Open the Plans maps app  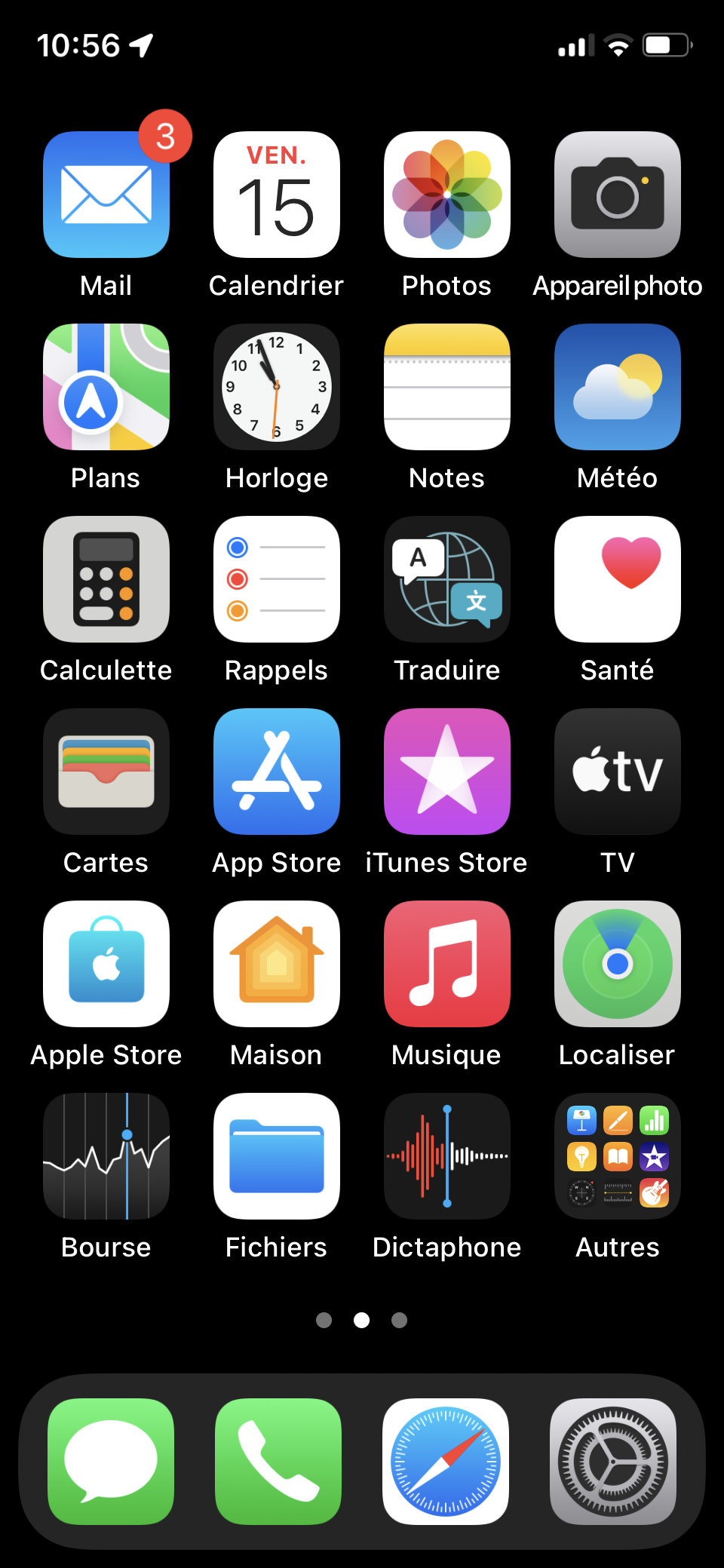[106, 387]
